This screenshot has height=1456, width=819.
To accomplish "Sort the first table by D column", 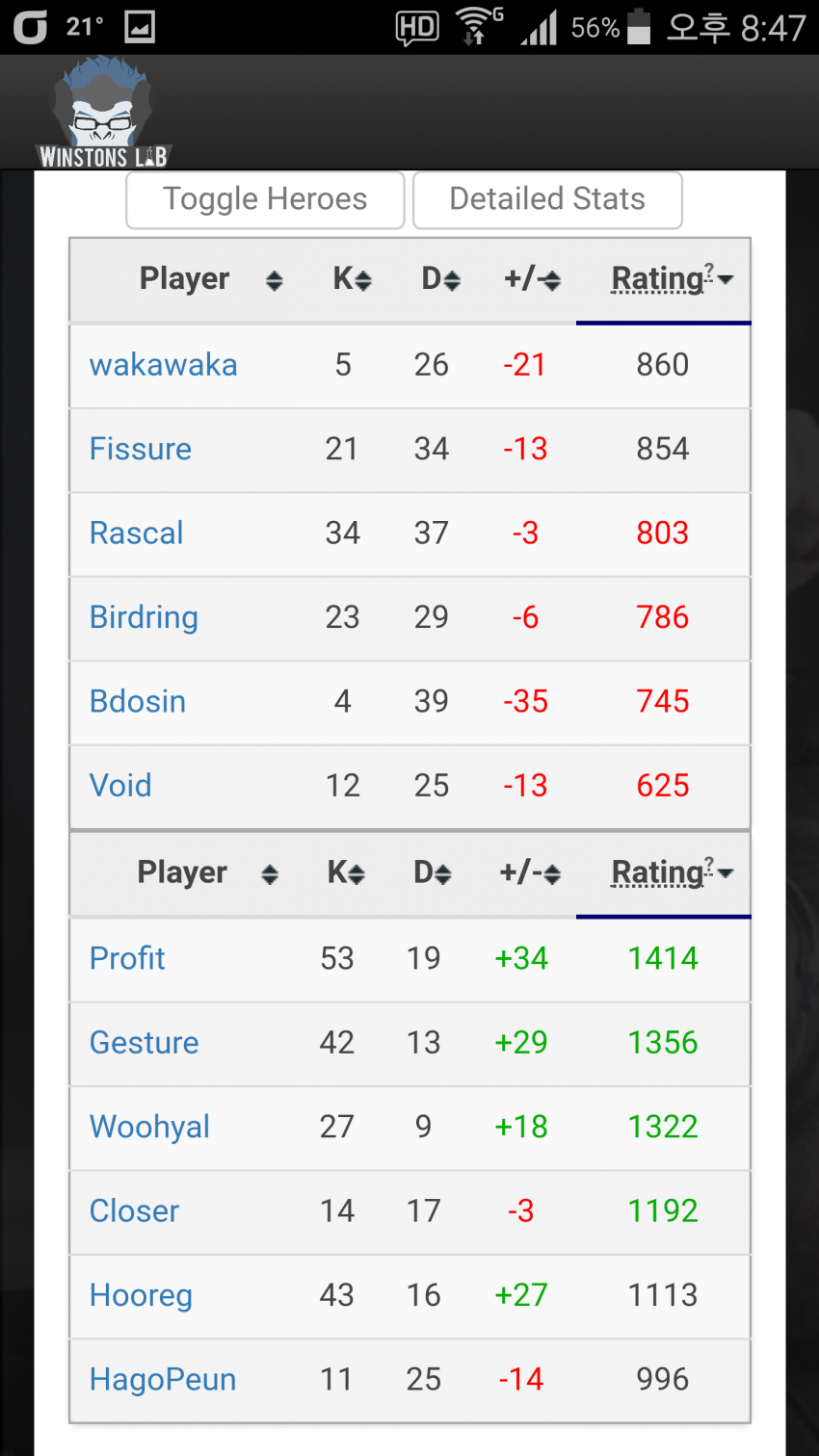I will tap(440, 279).
